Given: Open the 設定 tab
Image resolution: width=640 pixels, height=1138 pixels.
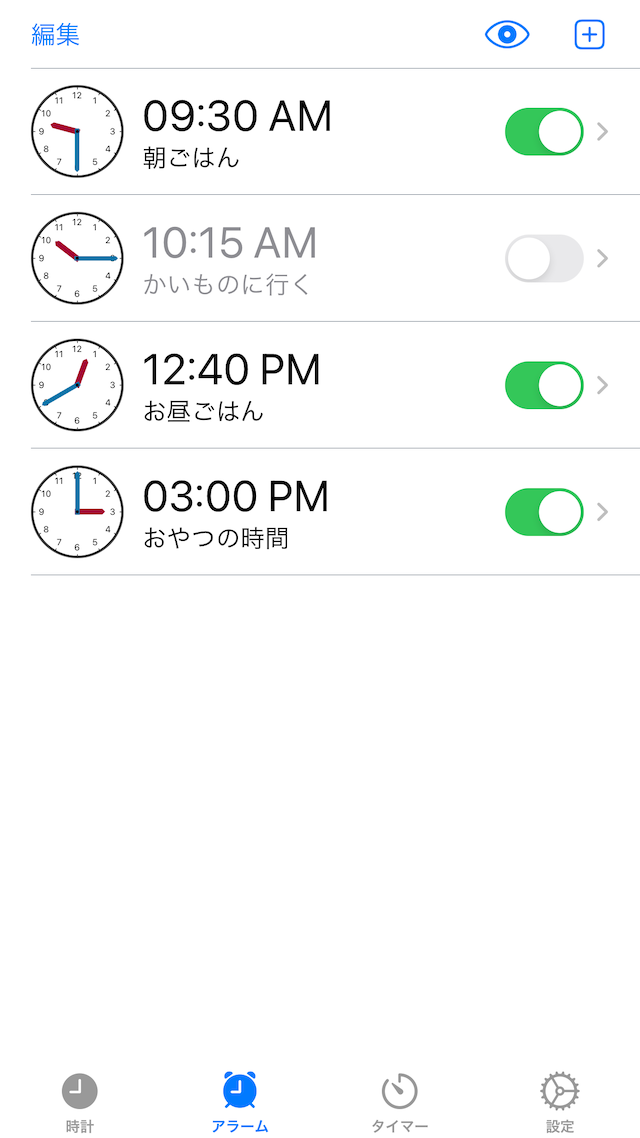Looking at the screenshot, I should tap(560, 1103).
